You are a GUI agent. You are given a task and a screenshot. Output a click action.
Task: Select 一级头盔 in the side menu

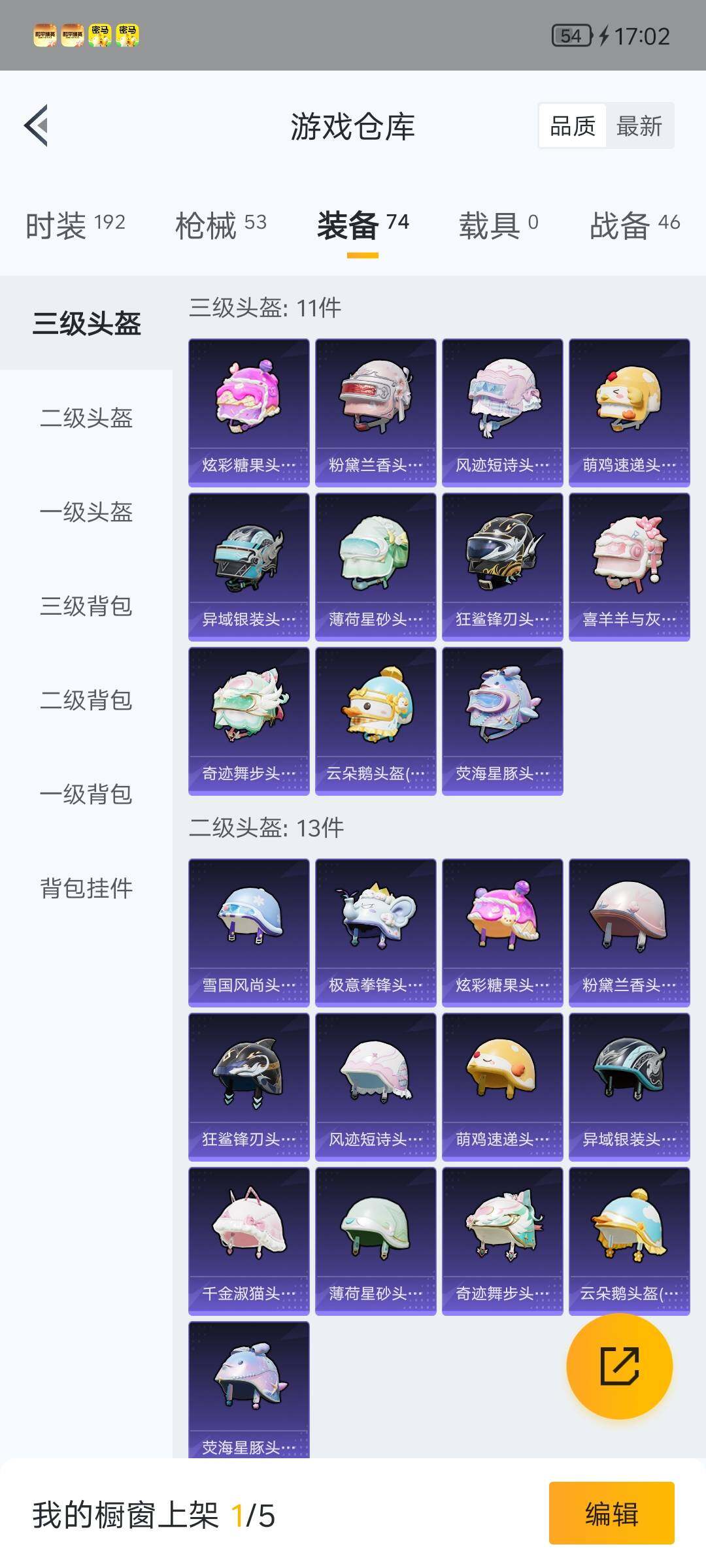coord(86,512)
